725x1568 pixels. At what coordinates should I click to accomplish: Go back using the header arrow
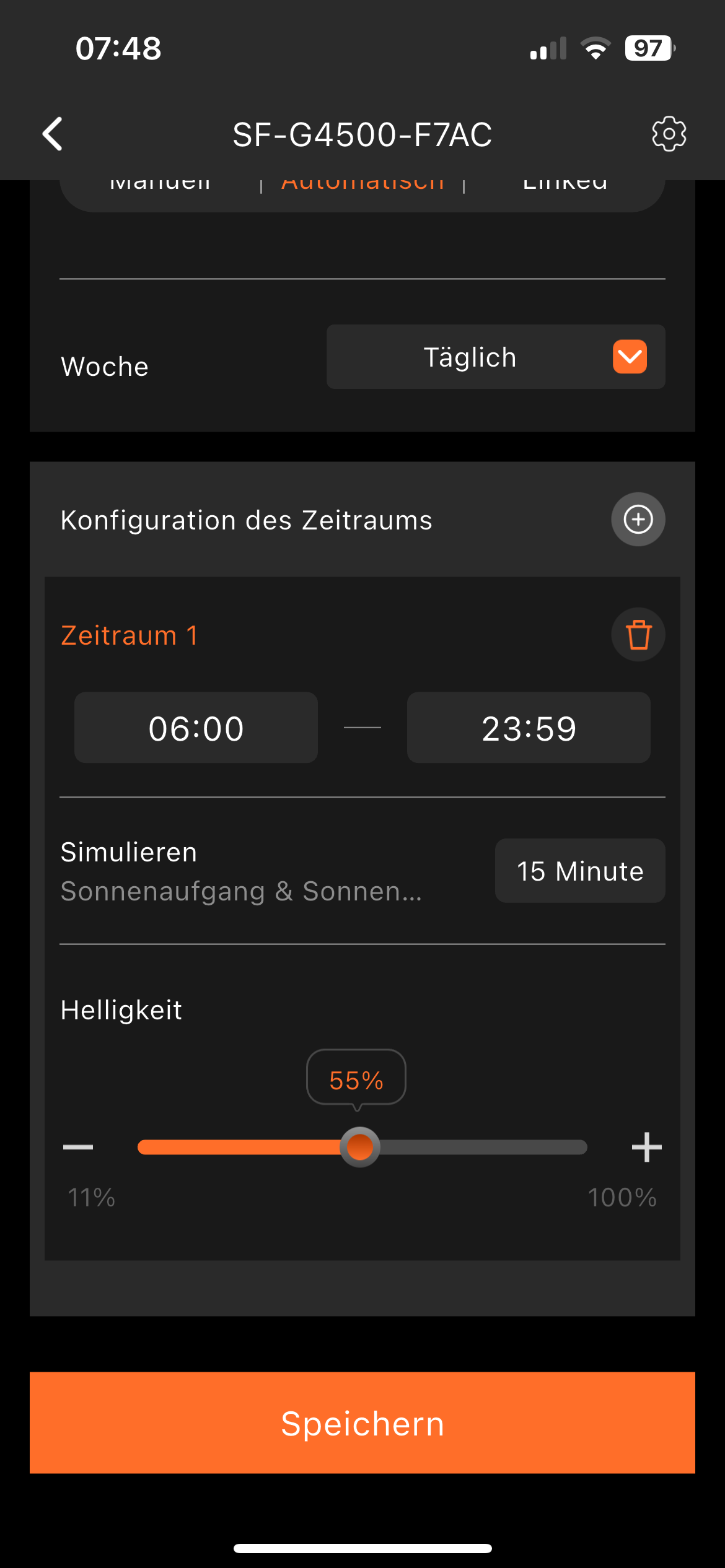(53, 134)
